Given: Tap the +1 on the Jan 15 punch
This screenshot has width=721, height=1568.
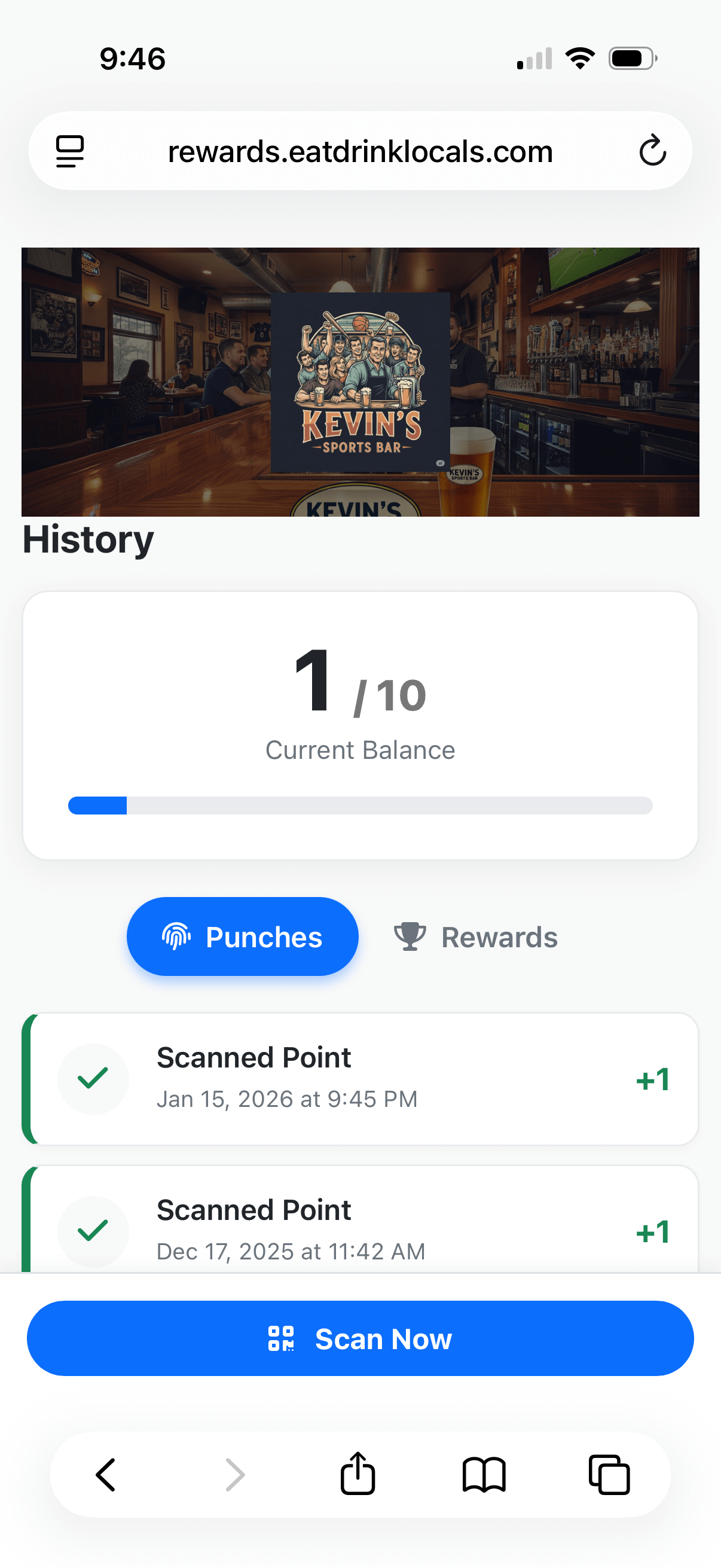Looking at the screenshot, I should tap(652, 1079).
